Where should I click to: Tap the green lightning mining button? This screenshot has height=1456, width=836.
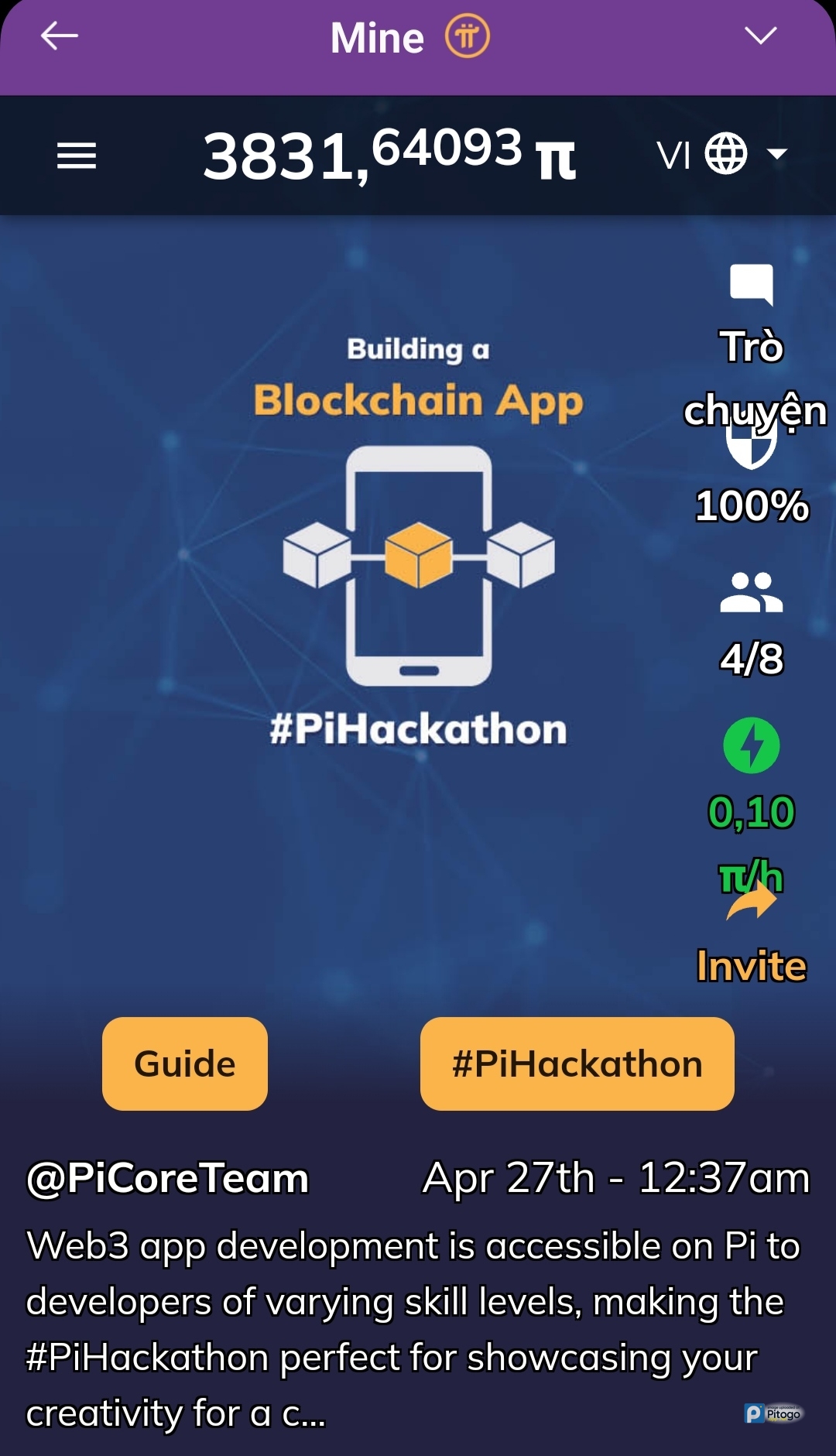coord(751,745)
